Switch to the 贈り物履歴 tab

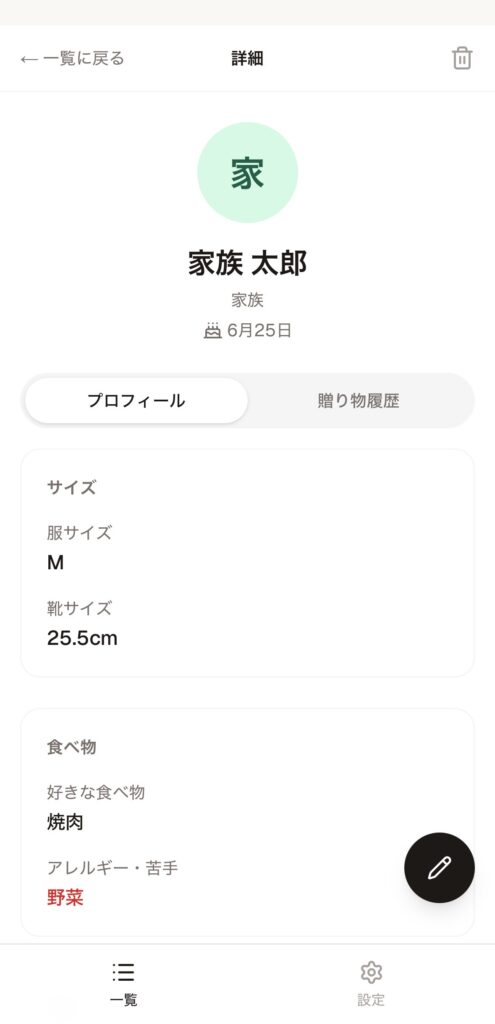click(x=359, y=400)
